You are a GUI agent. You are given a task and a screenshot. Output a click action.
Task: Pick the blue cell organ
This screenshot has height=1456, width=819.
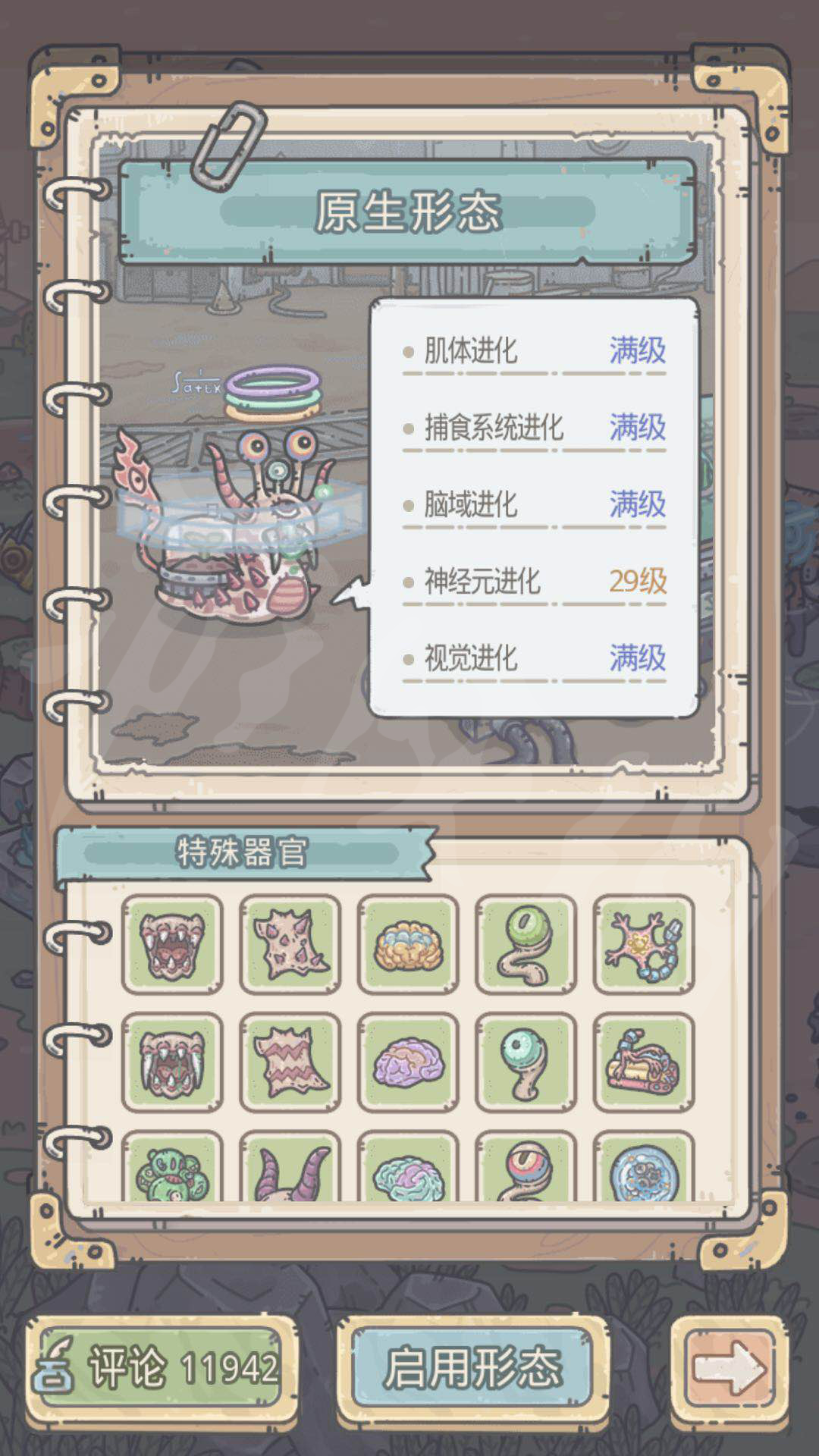click(644, 1166)
